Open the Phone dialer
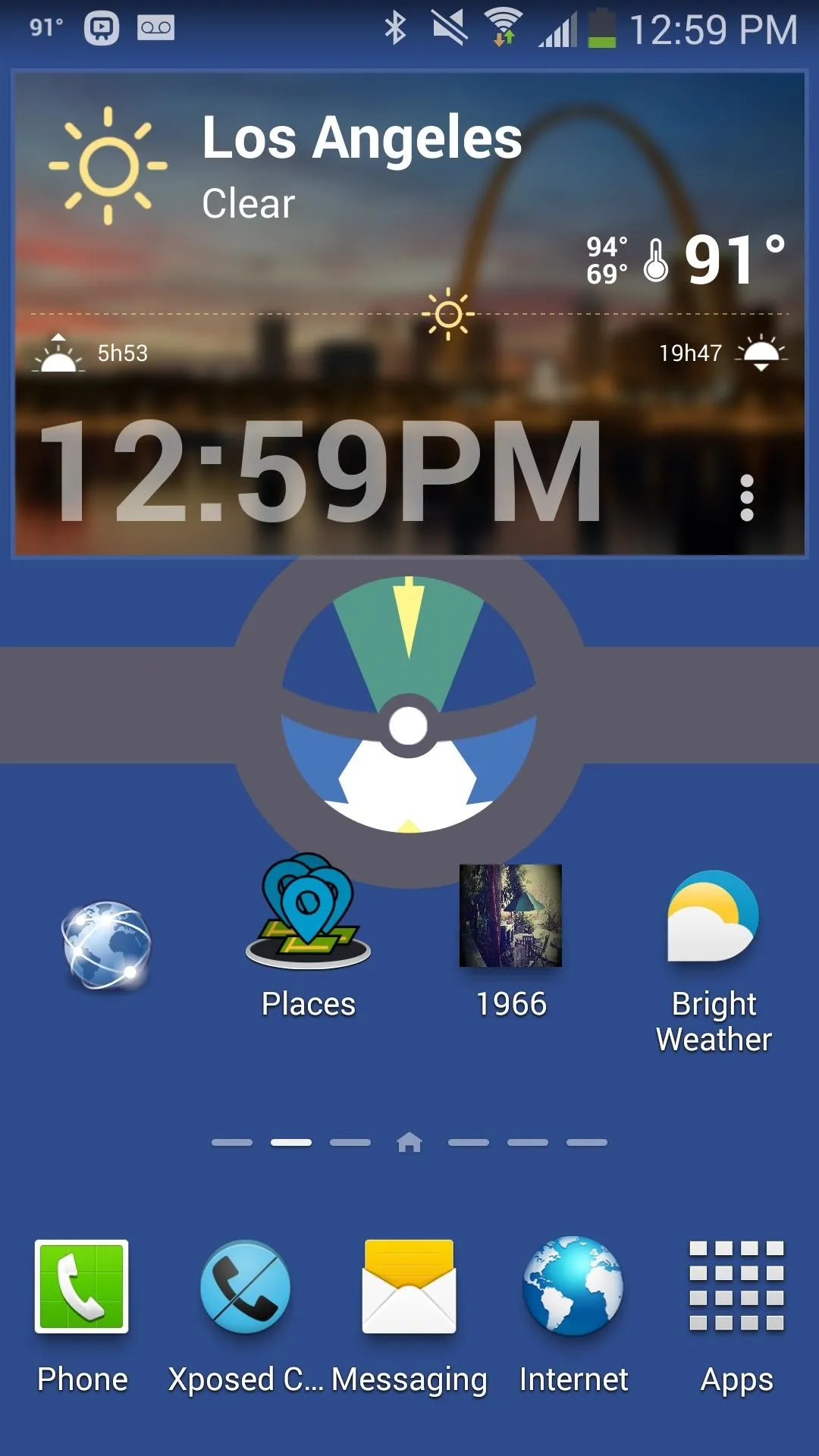The width and height of the screenshot is (819, 1456). [82, 1316]
